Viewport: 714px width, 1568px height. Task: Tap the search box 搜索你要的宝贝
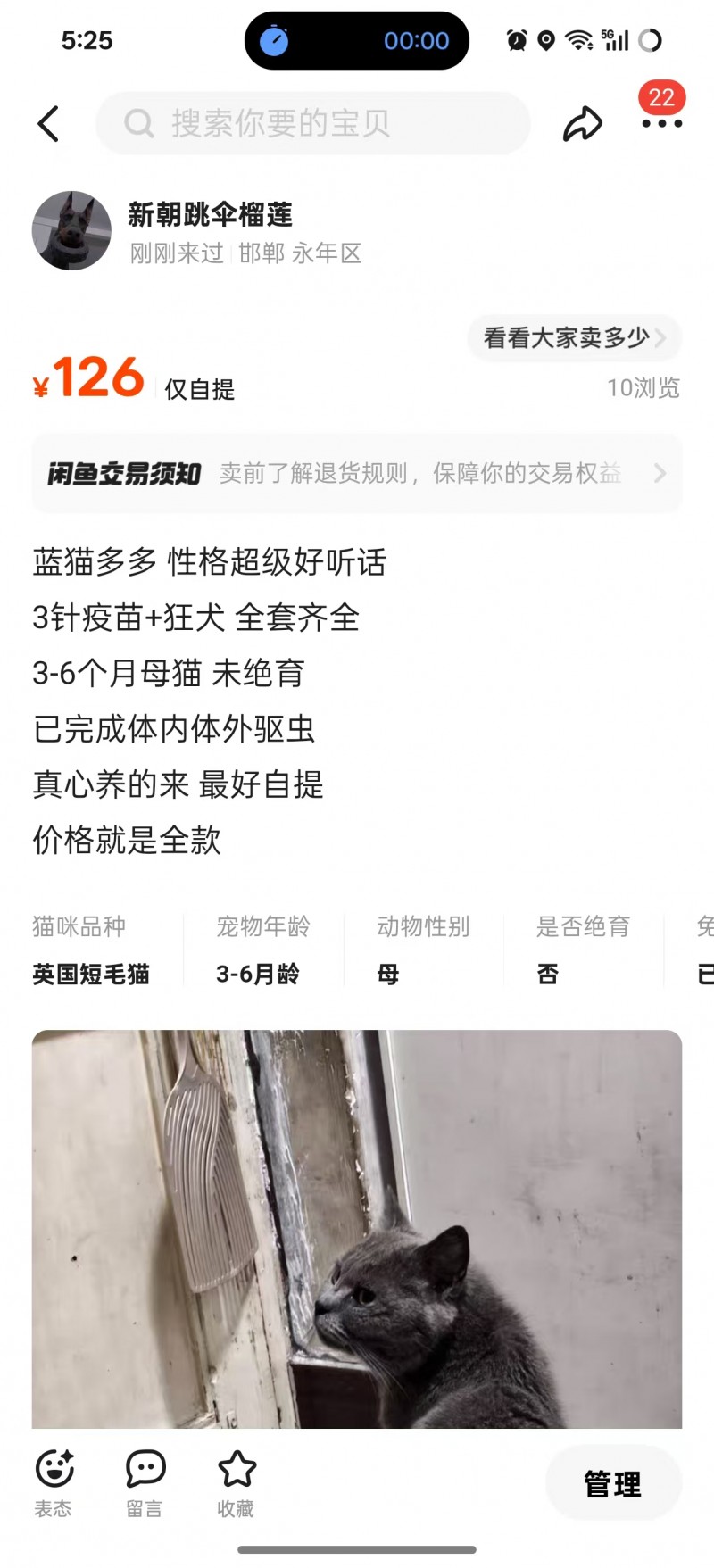[312, 123]
